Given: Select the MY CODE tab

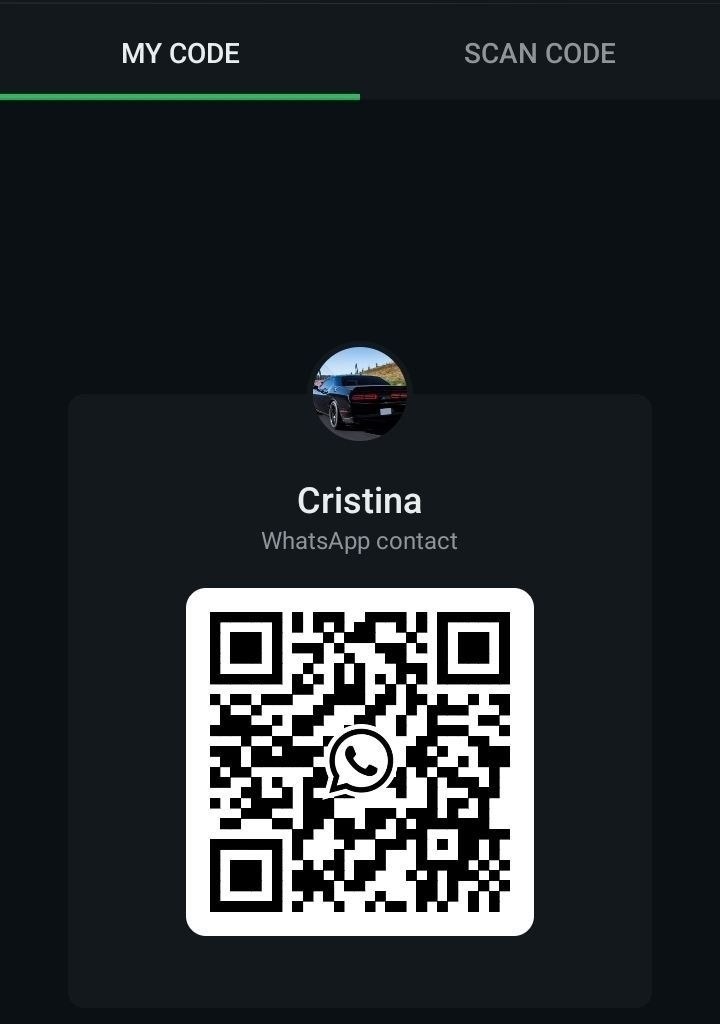Looking at the screenshot, I should (x=180, y=53).
